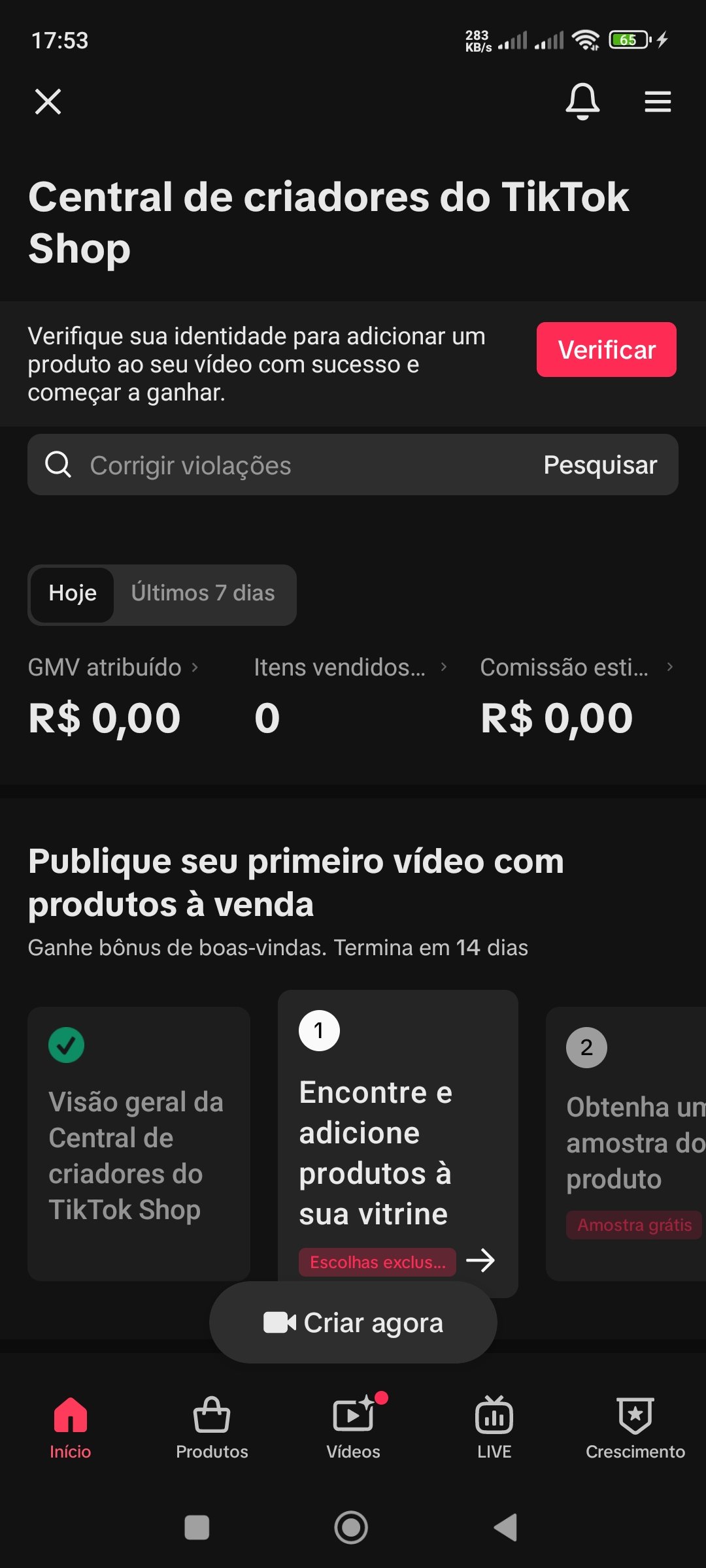Open the notifications bell
This screenshot has width=706, height=1568.
point(582,102)
